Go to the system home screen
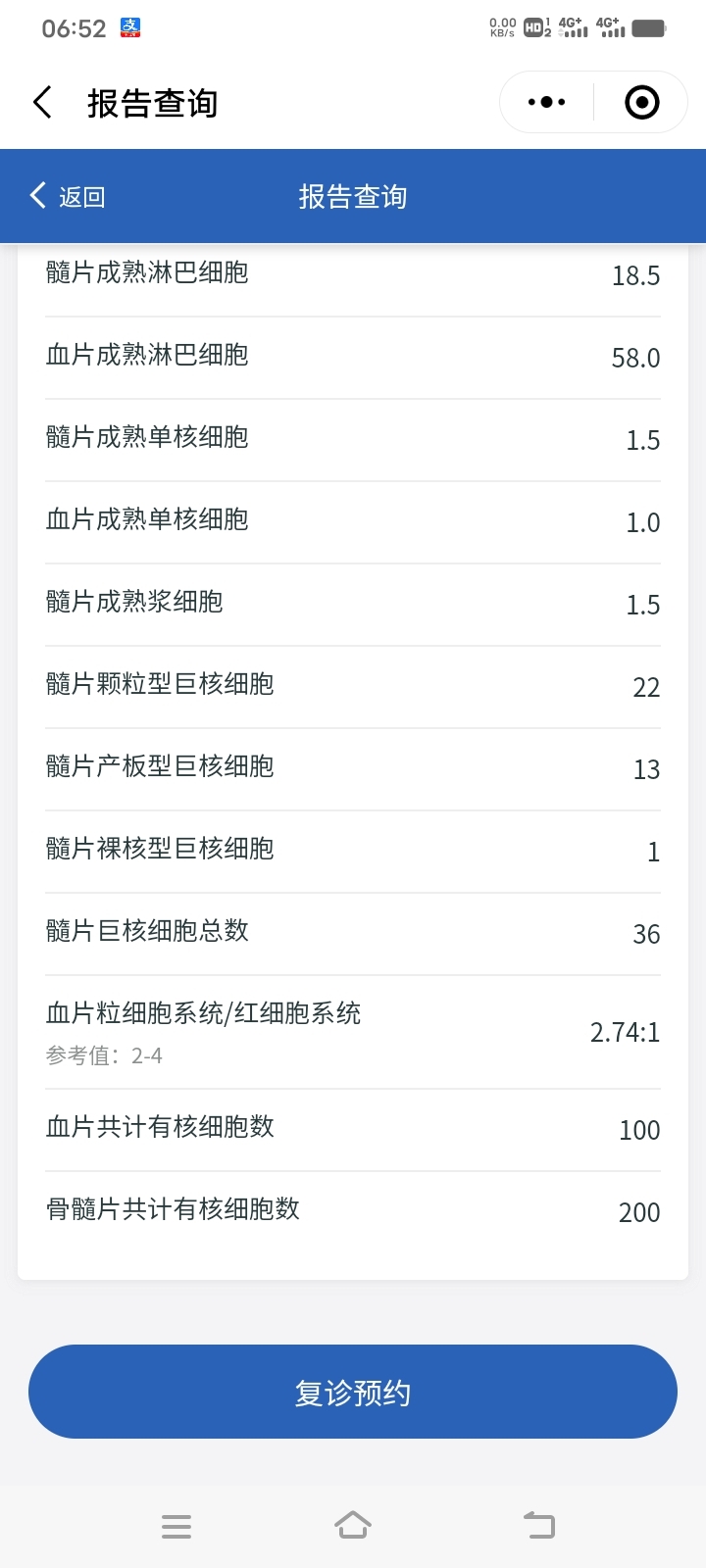Screen dimensions: 706x1568 point(353,1525)
